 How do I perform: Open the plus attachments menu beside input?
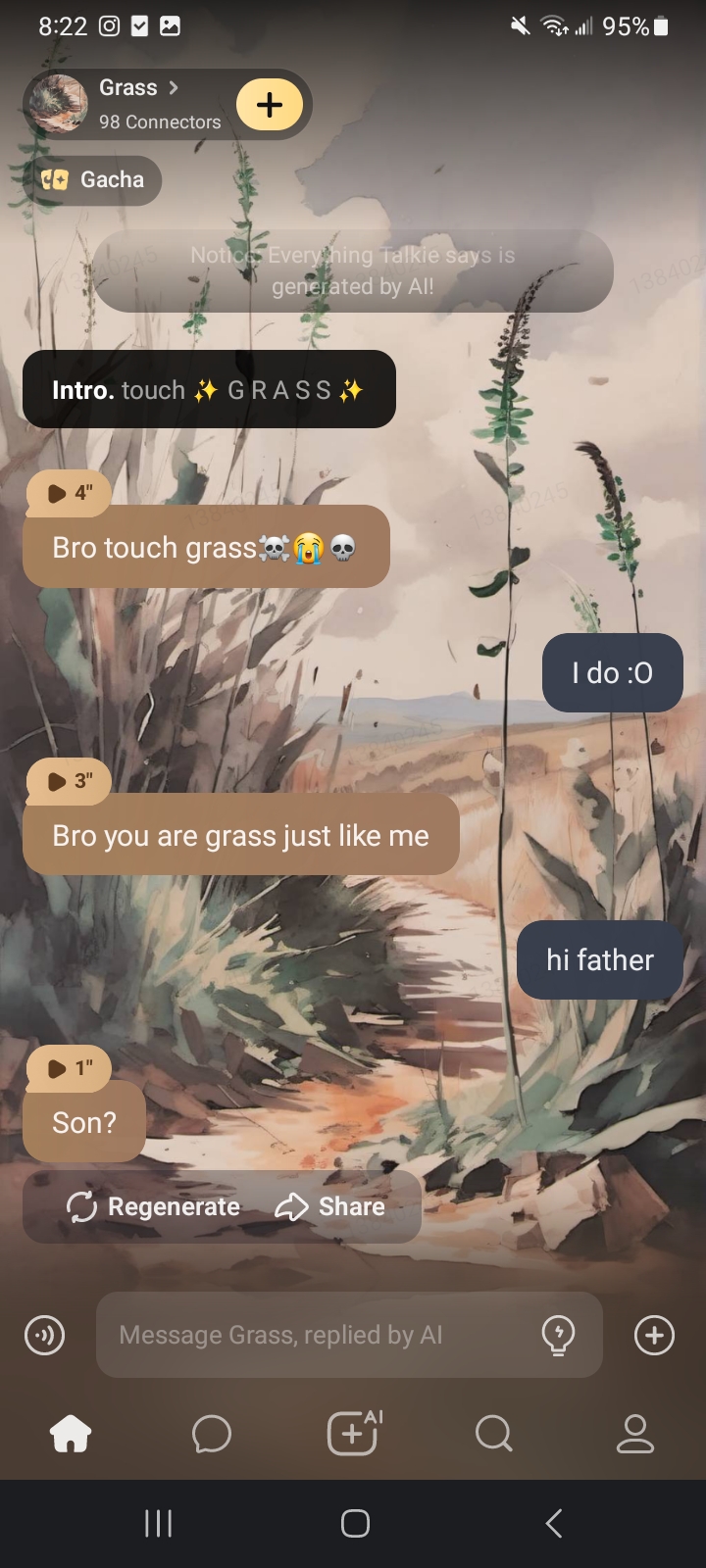click(654, 1335)
